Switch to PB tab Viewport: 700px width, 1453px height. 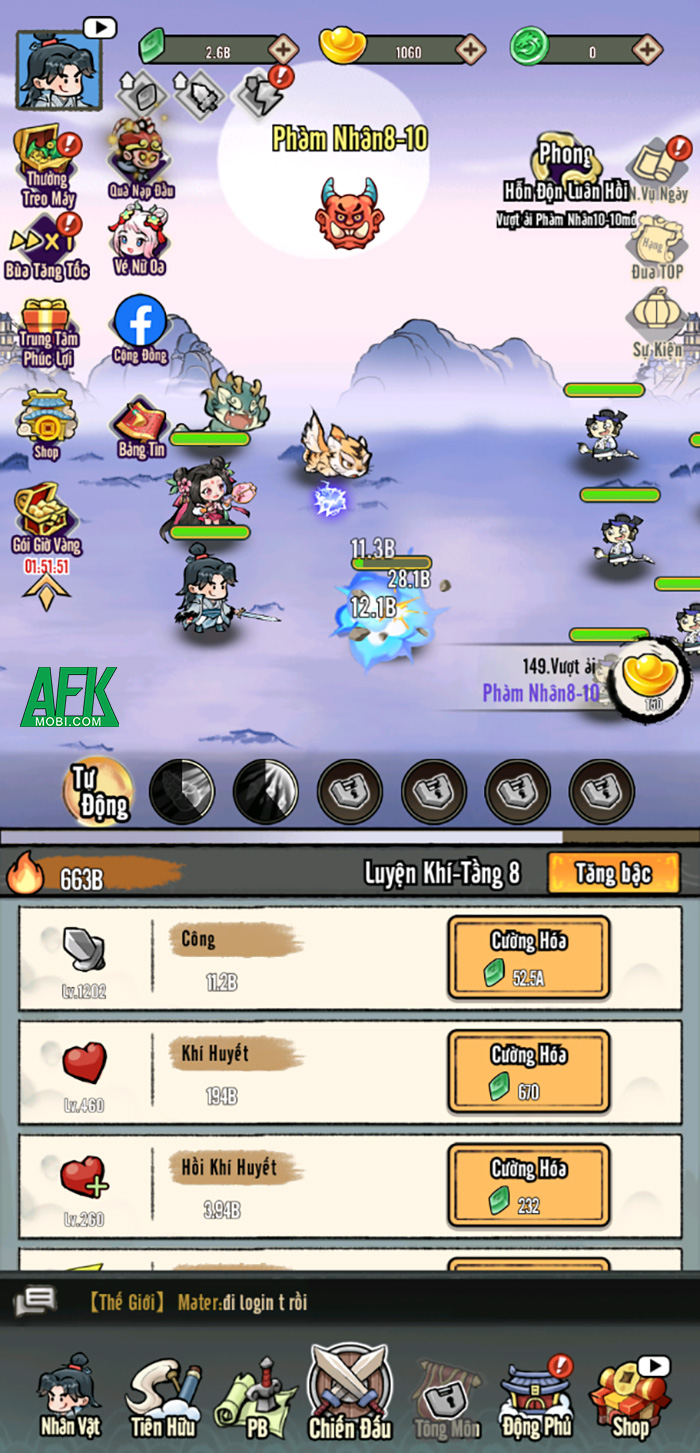(x=256, y=1397)
